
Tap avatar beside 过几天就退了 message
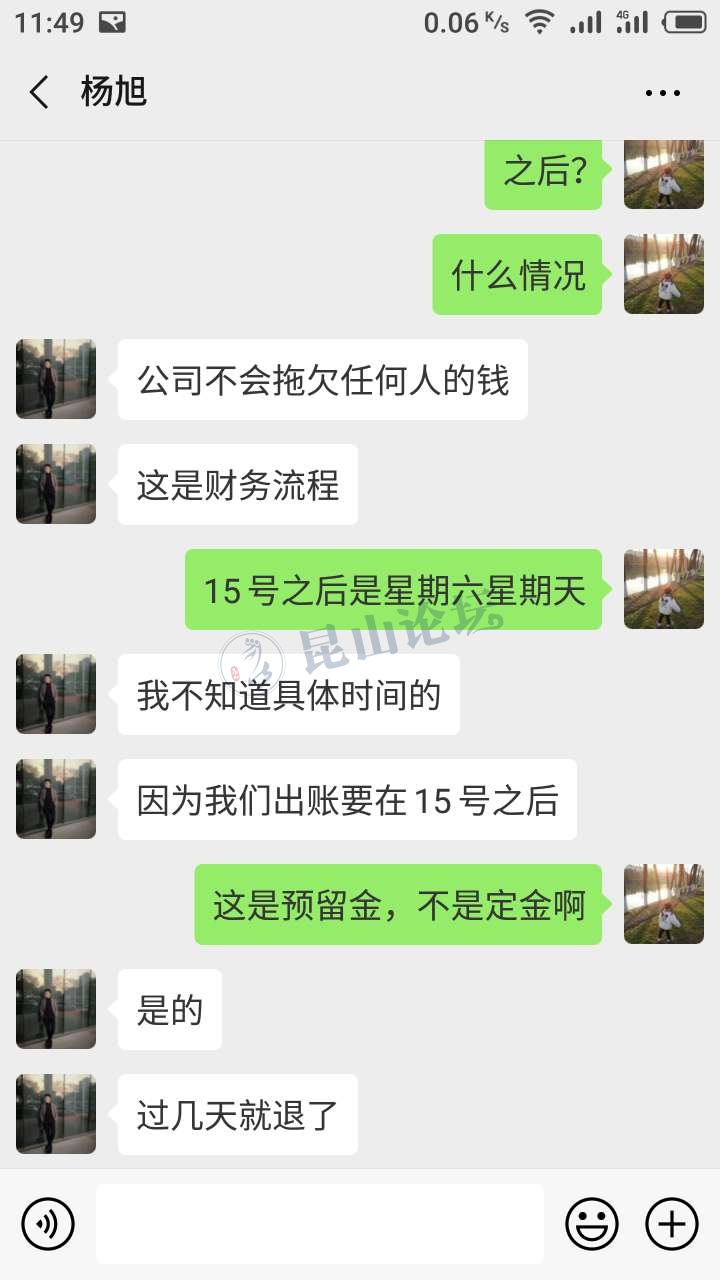[x=56, y=1114]
